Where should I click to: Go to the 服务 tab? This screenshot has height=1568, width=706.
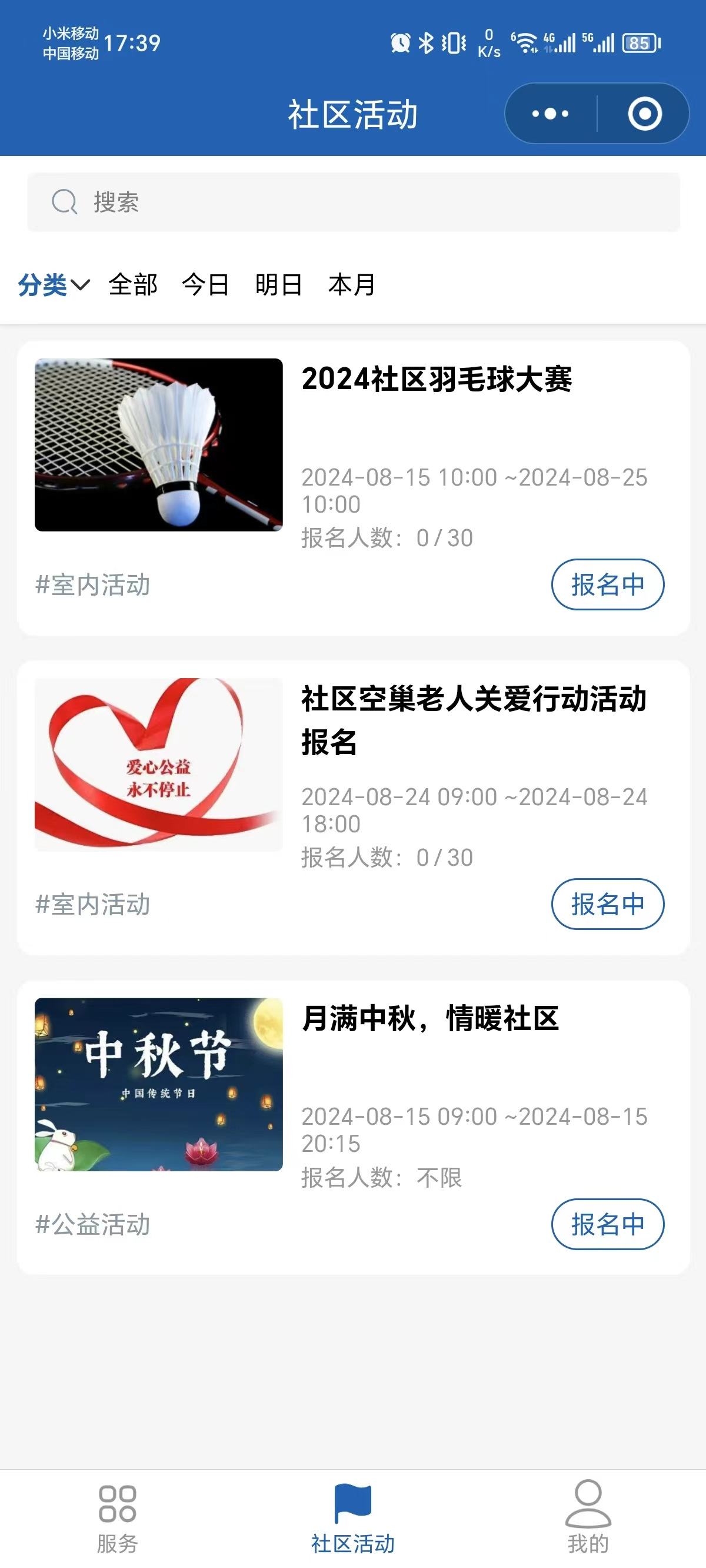tap(118, 1517)
